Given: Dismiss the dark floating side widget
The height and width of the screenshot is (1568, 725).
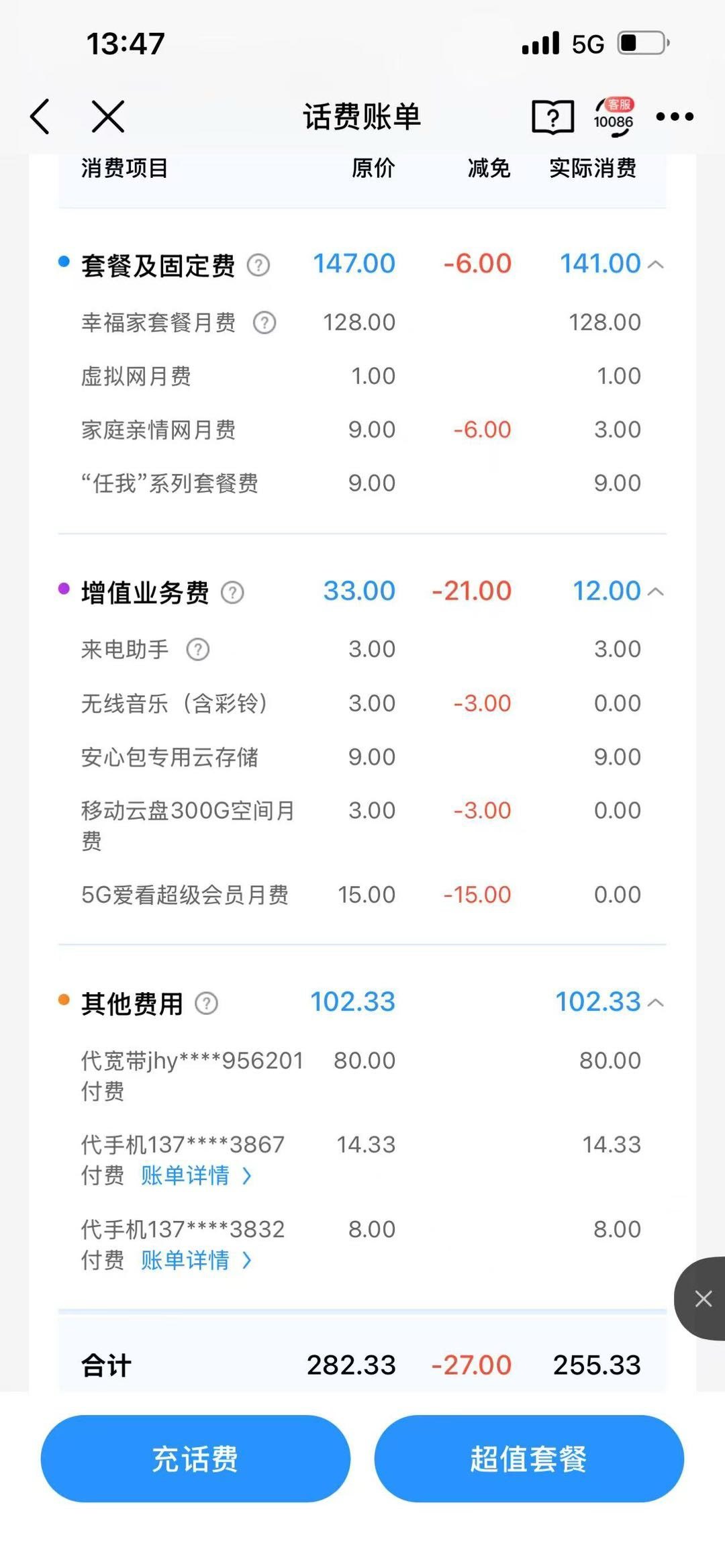Looking at the screenshot, I should pos(703,1299).
